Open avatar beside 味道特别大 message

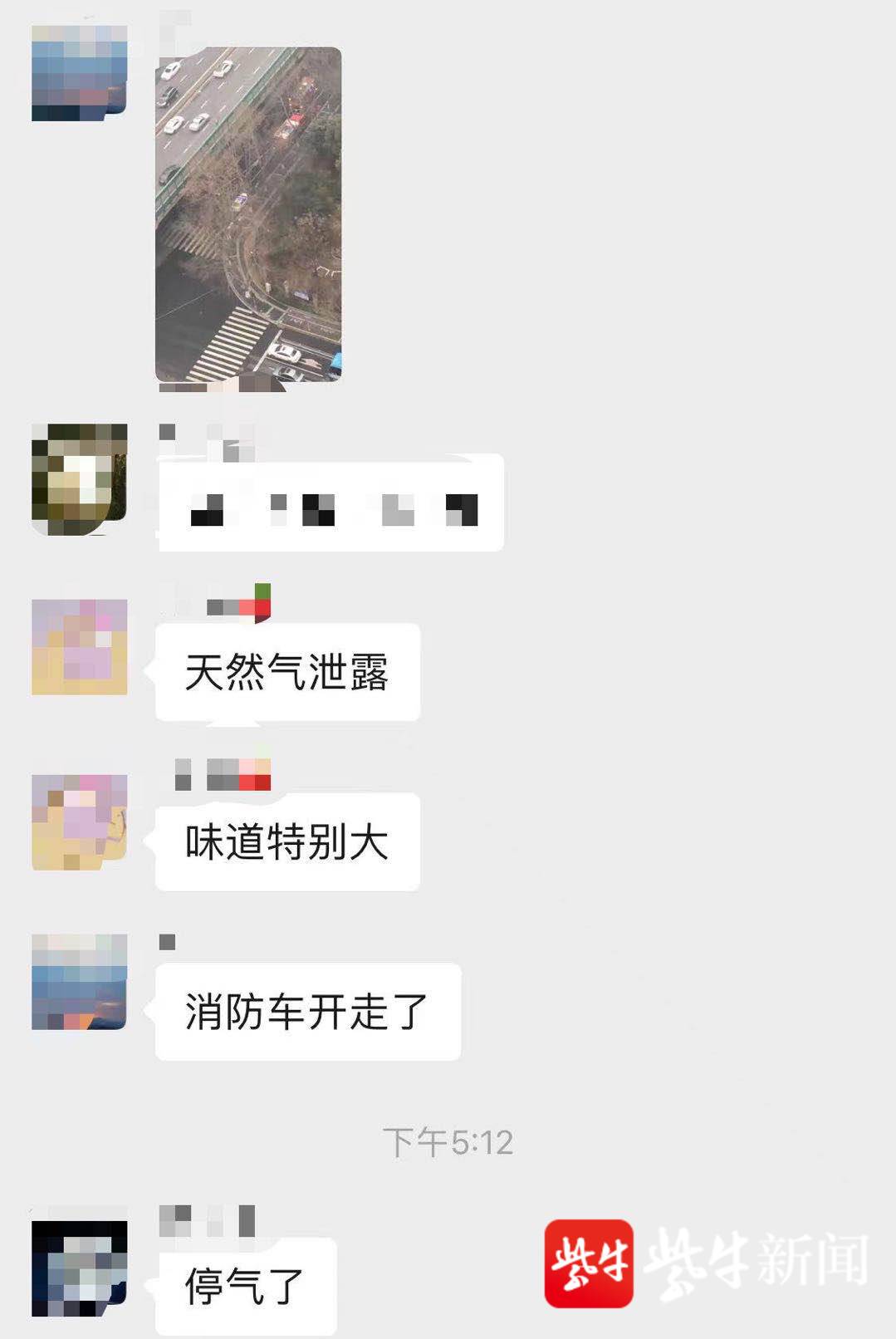[x=80, y=822]
